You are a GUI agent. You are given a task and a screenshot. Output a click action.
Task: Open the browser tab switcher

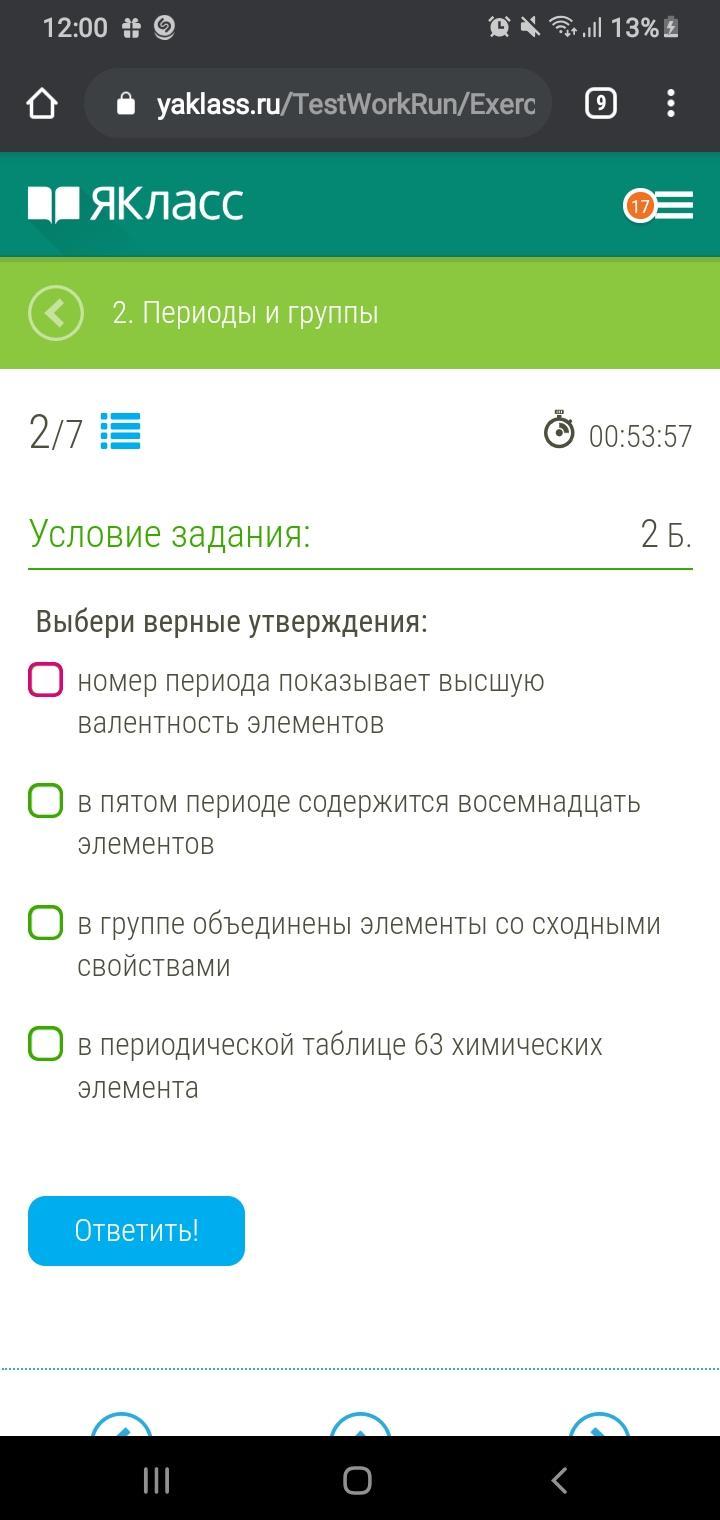pyautogui.click(x=600, y=104)
